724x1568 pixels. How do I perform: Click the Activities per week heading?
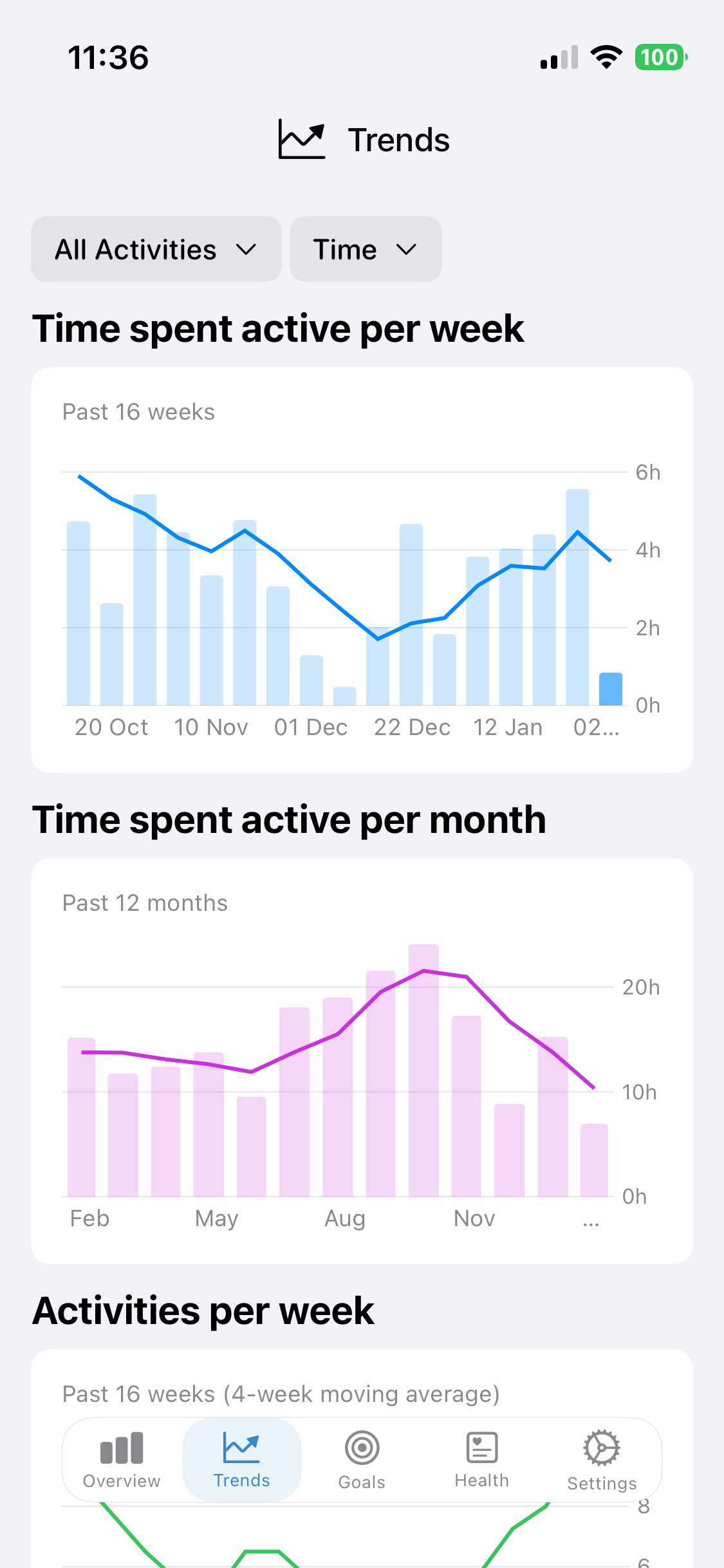pos(203,1310)
